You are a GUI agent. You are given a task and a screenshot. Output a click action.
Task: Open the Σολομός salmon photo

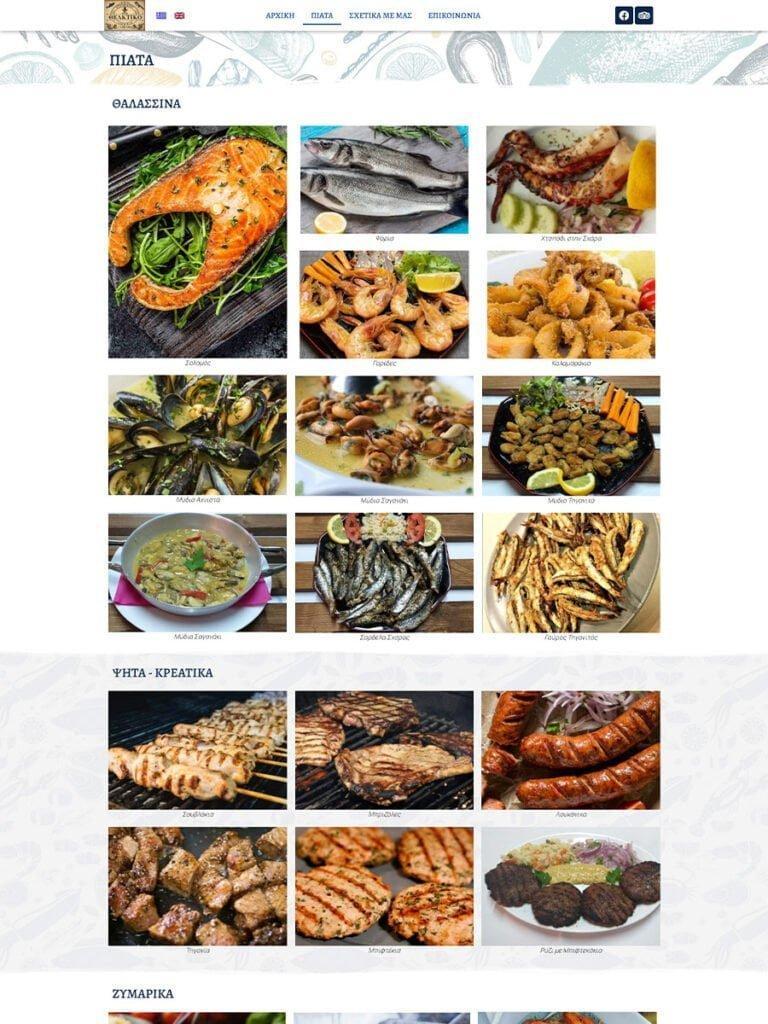coord(197,241)
